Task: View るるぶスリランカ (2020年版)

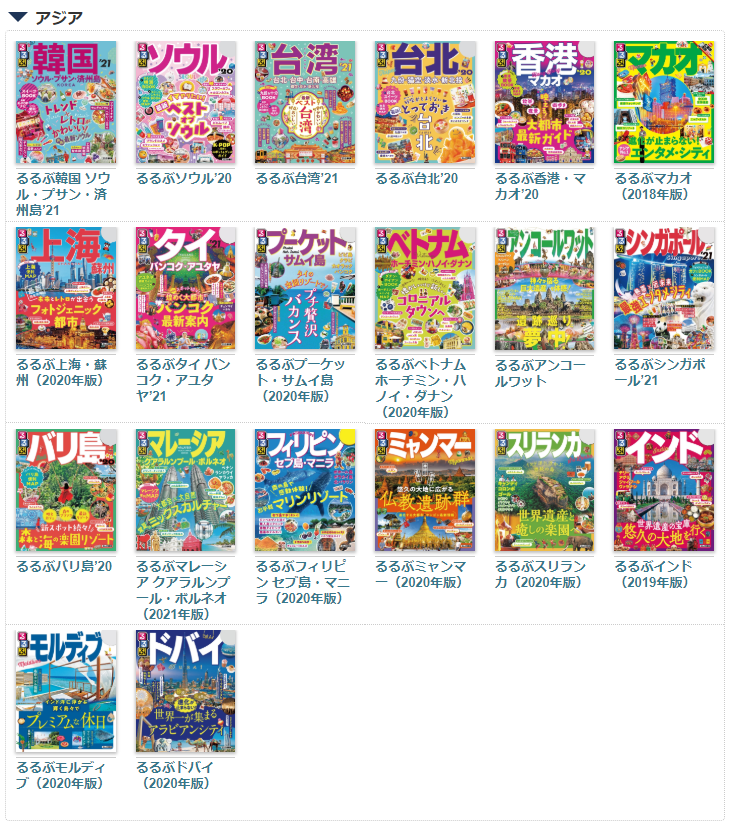Action: point(545,491)
